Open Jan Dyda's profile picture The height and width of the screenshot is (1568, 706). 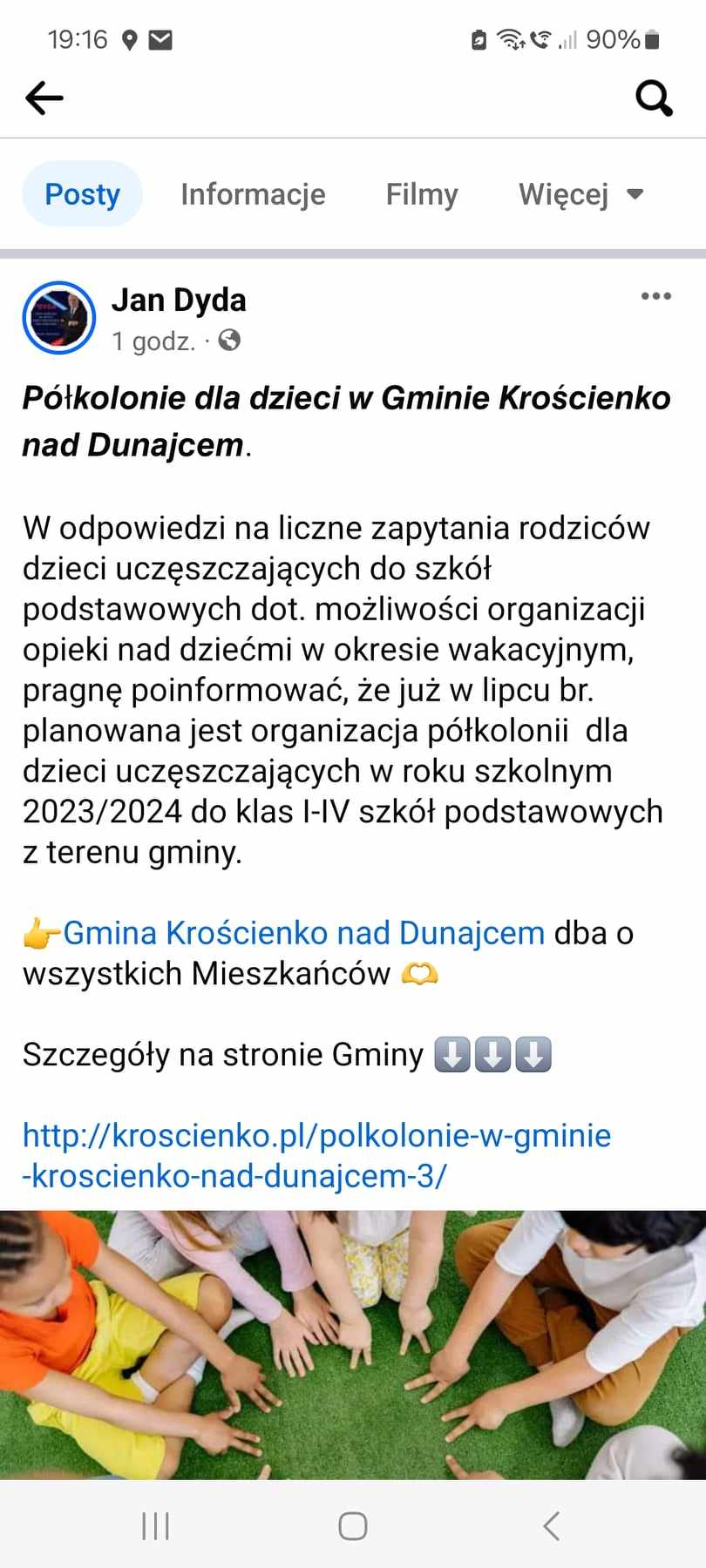coord(58,318)
